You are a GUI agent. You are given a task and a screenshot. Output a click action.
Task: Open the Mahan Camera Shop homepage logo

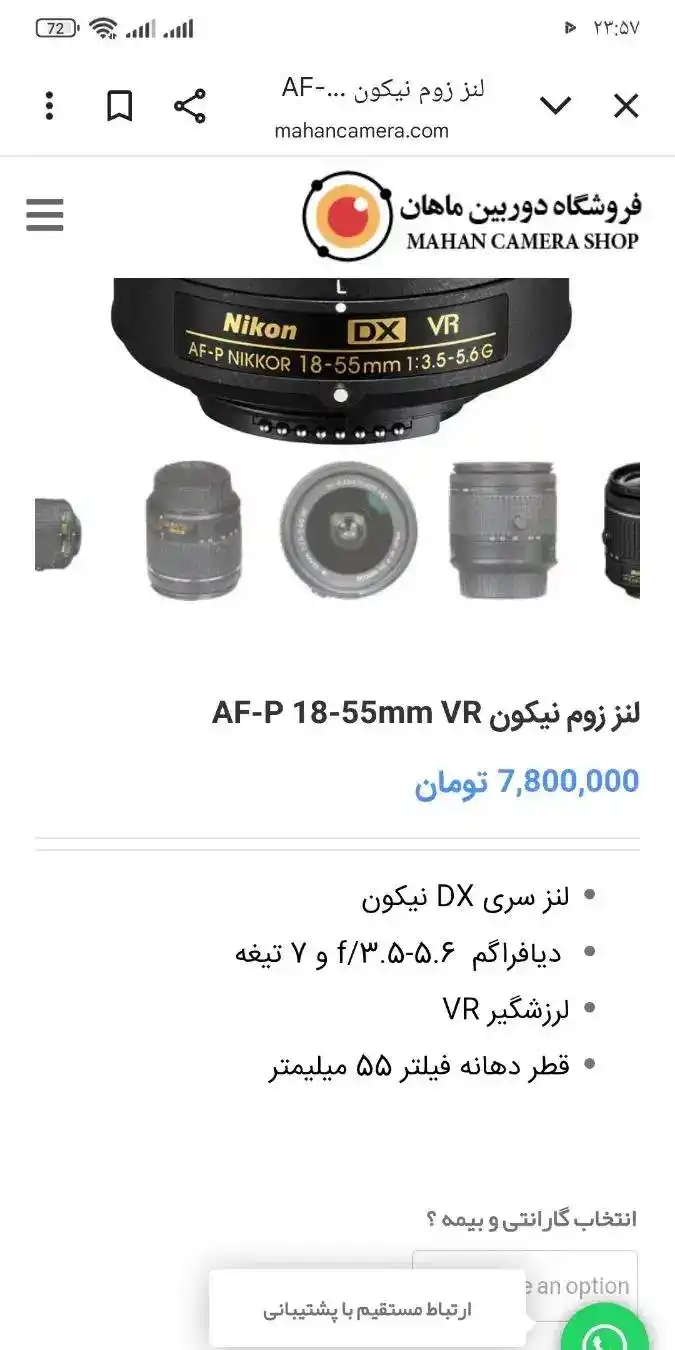tap(471, 216)
